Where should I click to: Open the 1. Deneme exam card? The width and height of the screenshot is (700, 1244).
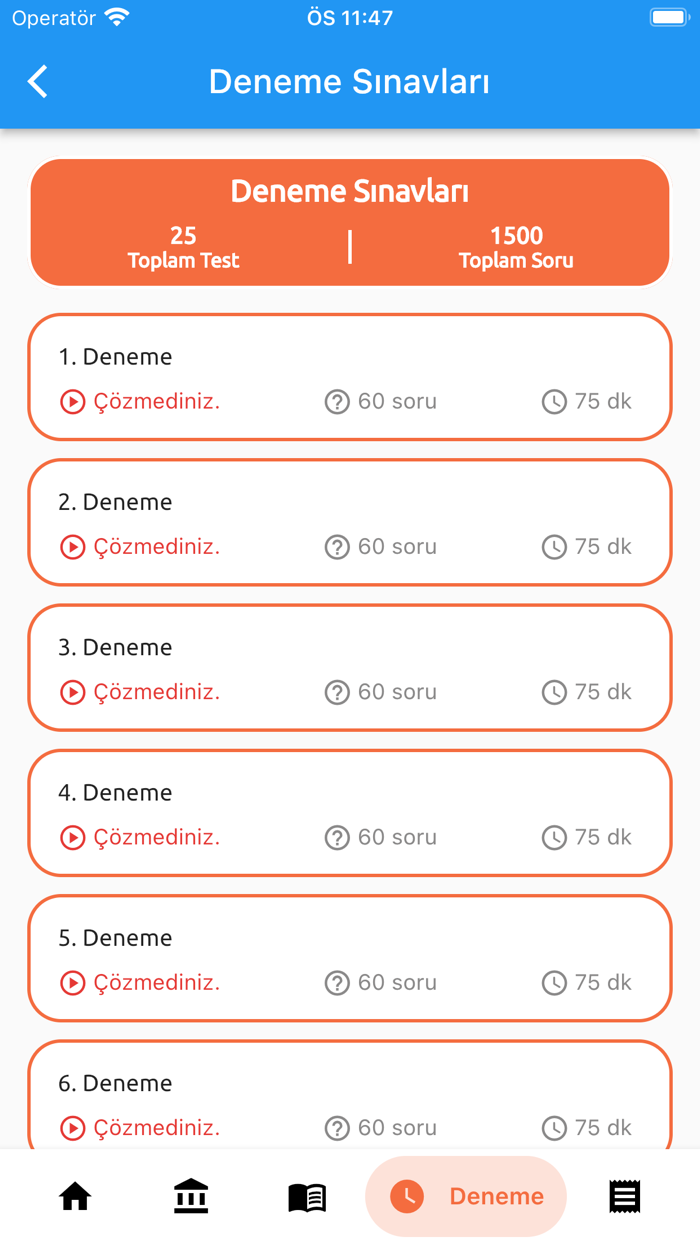[x=349, y=377]
